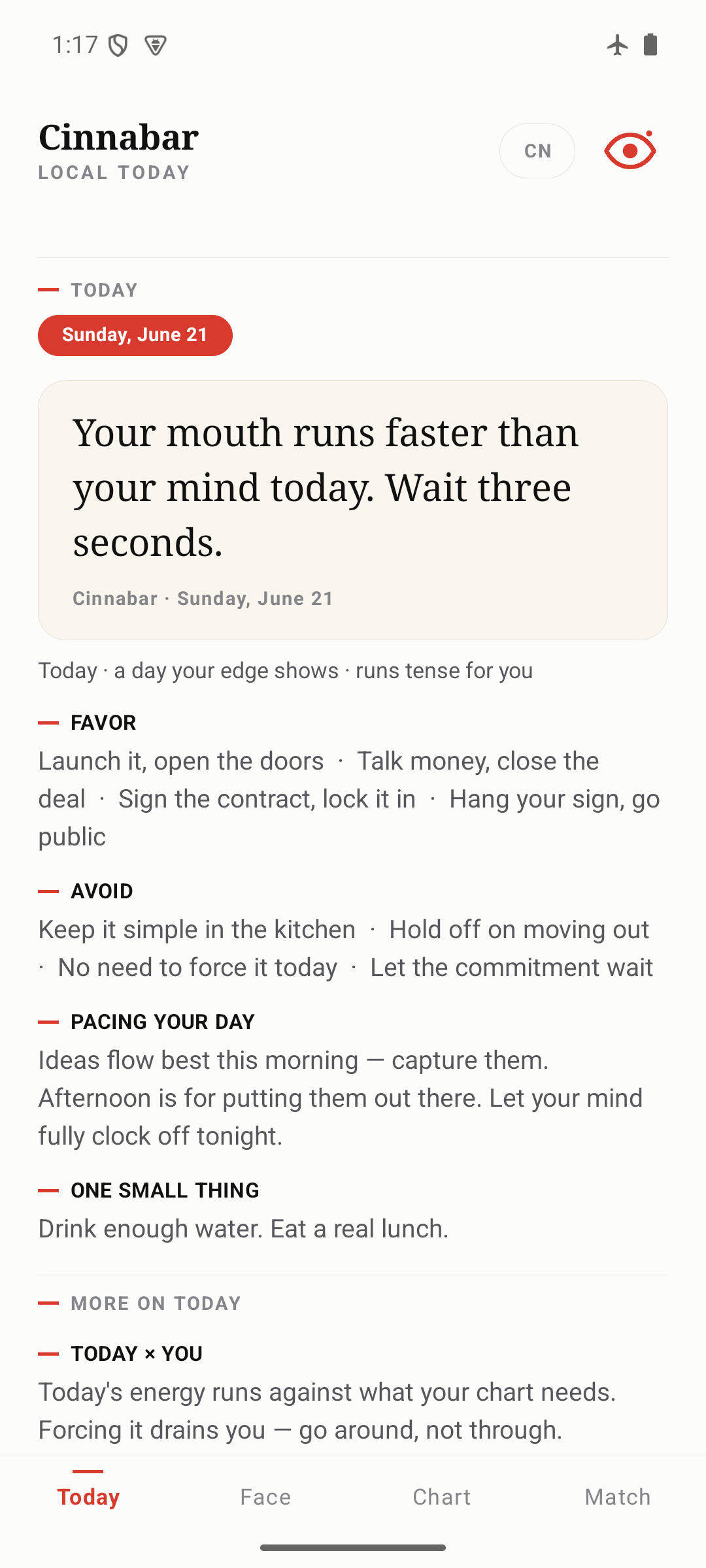Open the daily quote card

pyautogui.click(x=353, y=510)
